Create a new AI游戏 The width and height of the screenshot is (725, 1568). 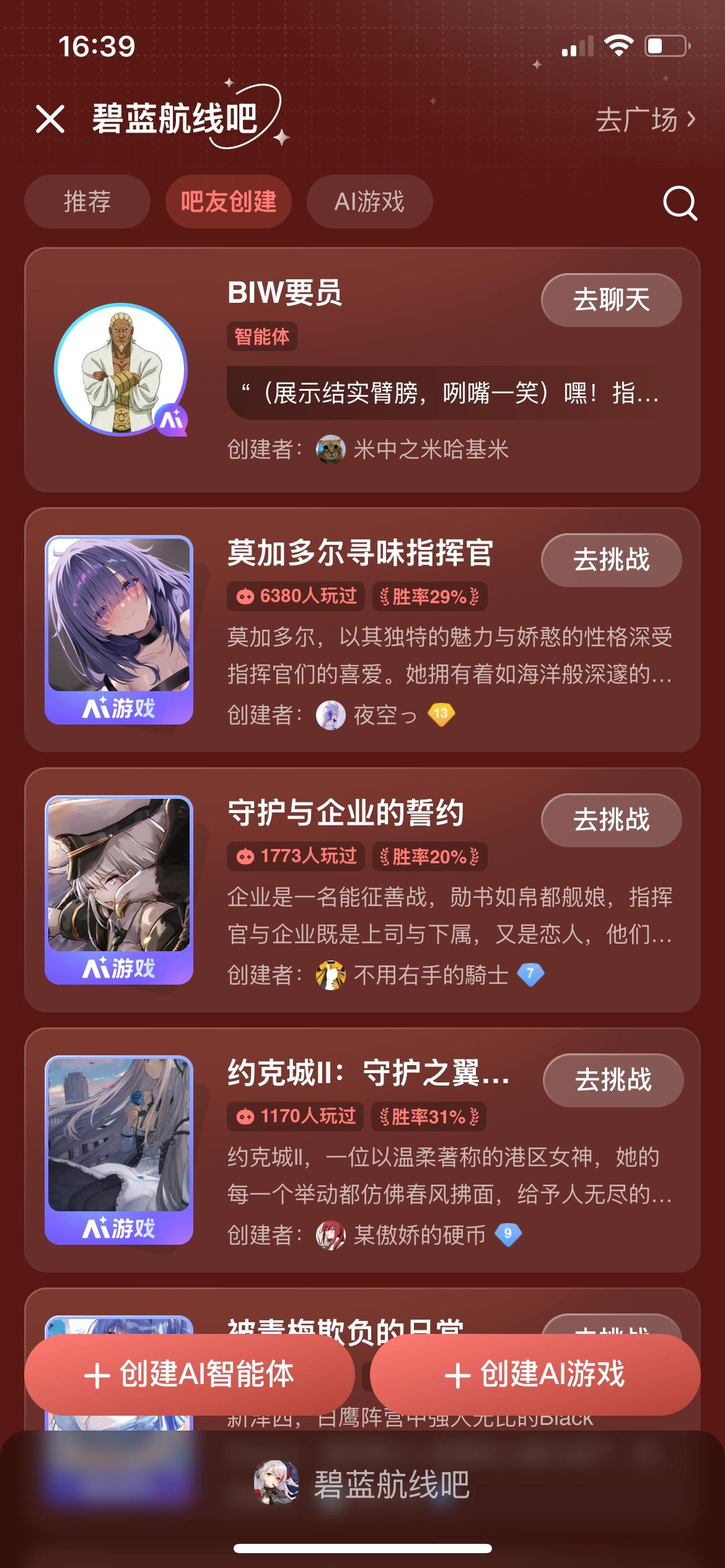pyautogui.click(x=535, y=1374)
